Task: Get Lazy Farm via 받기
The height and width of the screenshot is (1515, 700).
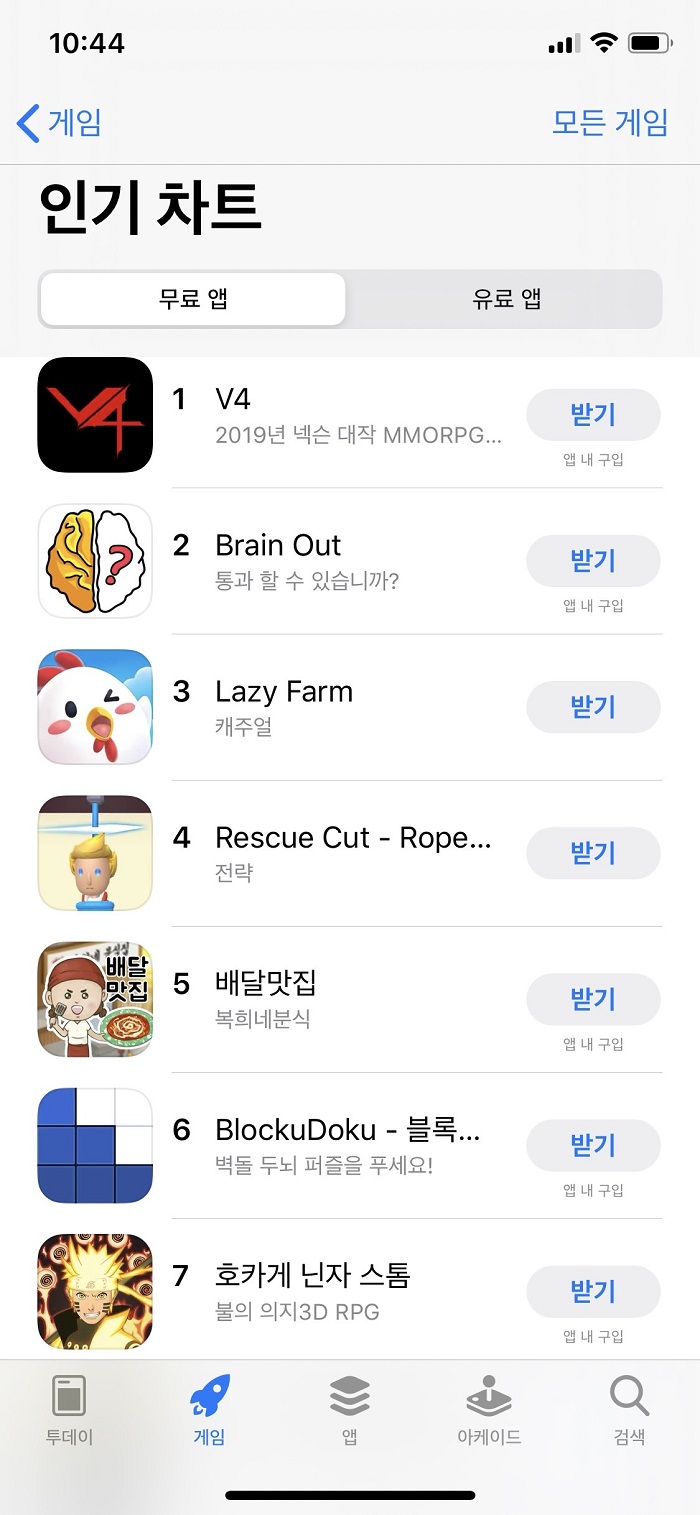Action: click(x=593, y=707)
